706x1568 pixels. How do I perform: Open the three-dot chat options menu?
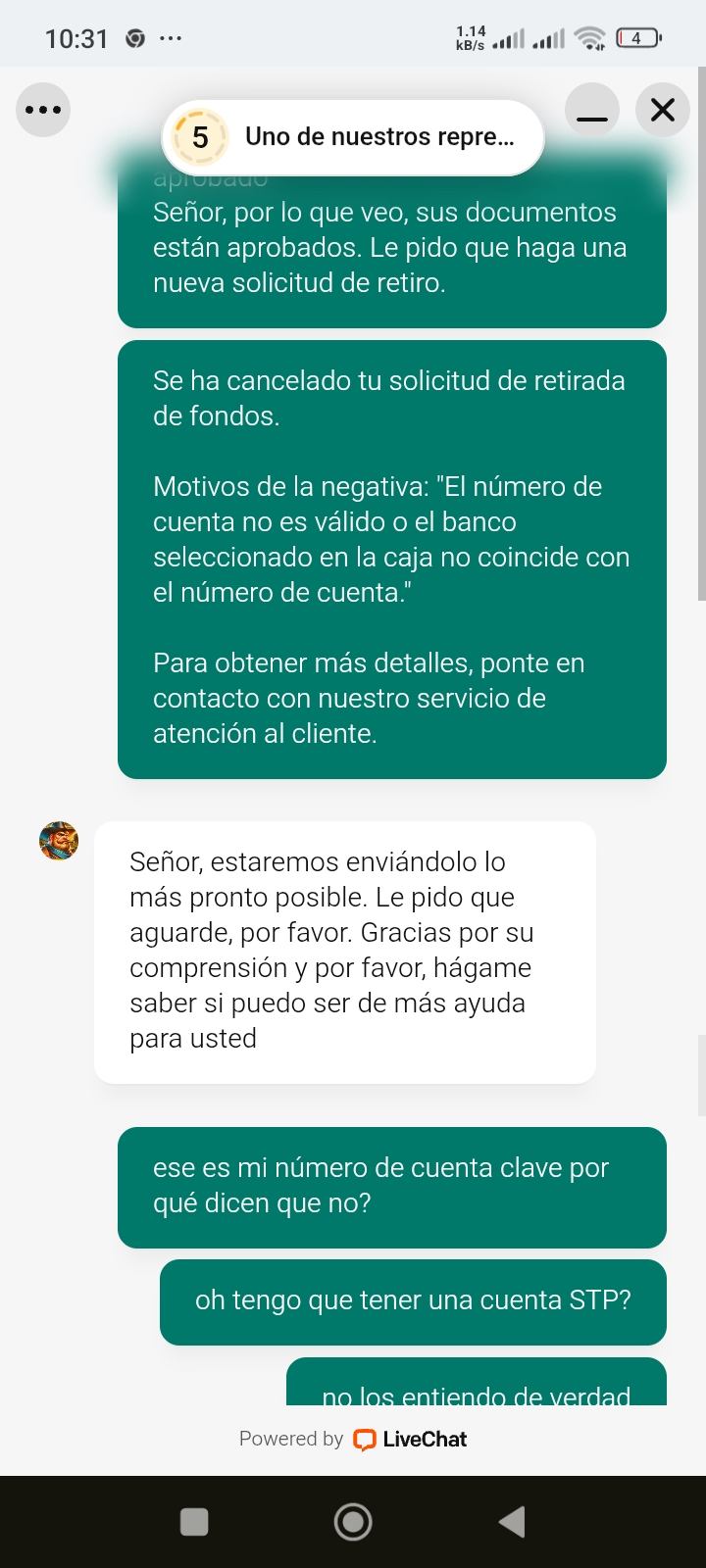pyautogui.click(x=43, y=110)
